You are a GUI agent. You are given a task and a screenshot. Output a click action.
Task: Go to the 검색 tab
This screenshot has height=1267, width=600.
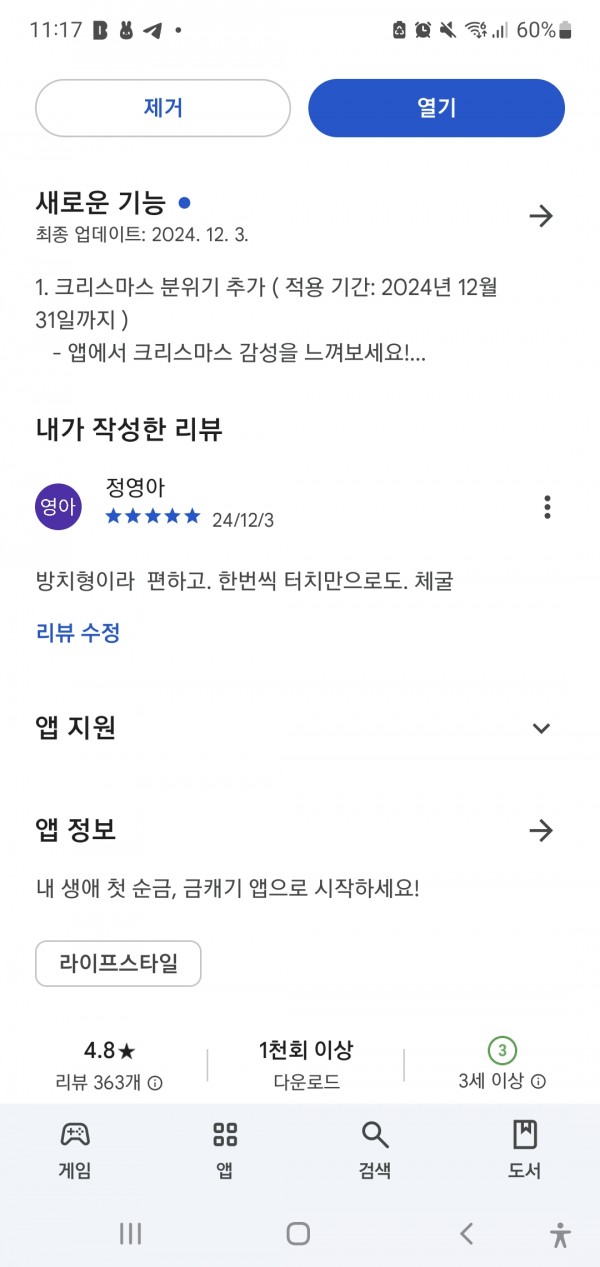pyautogui.click(x=375, y=1149)
